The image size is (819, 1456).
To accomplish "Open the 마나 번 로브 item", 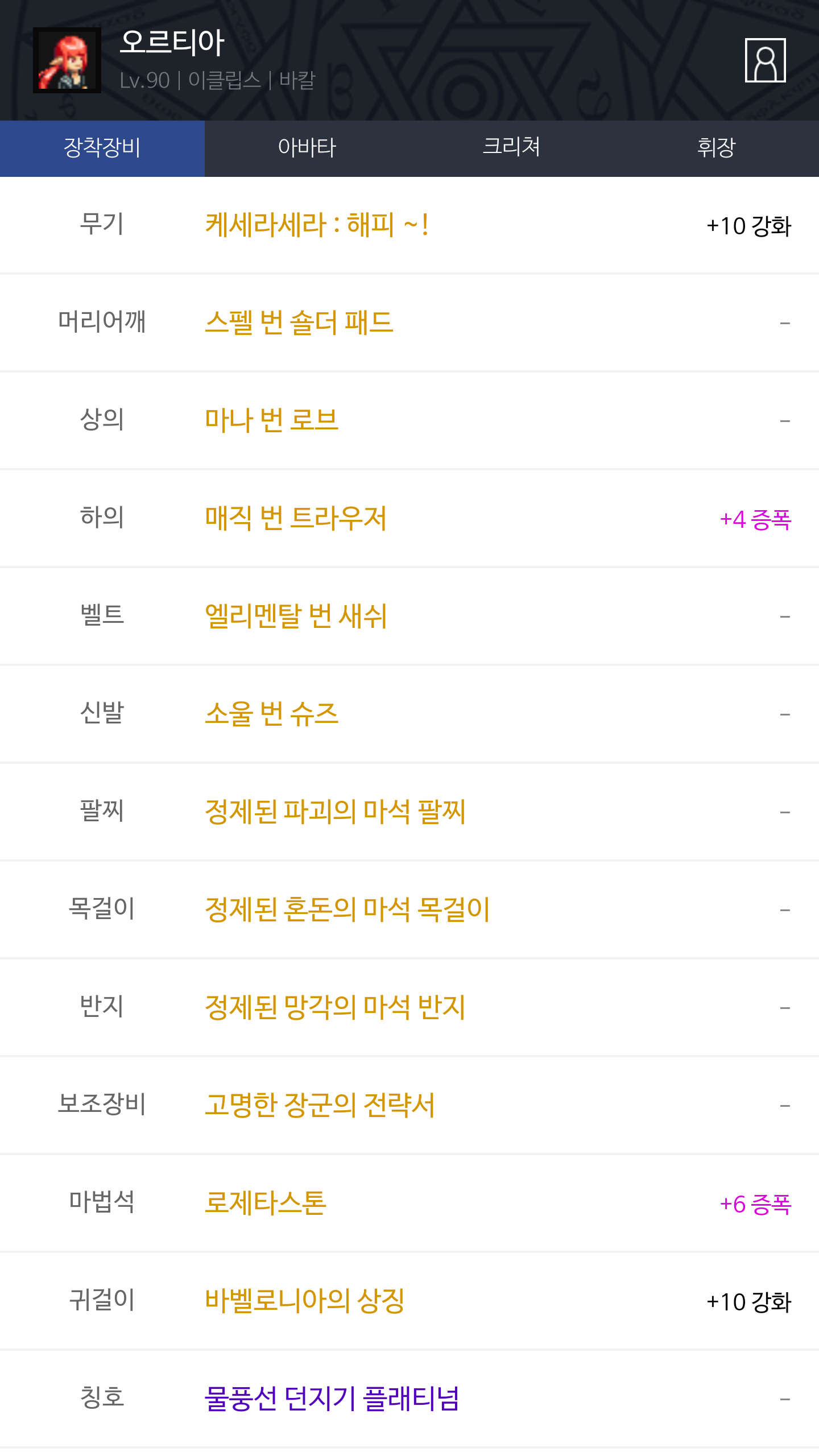I will 271,420.
